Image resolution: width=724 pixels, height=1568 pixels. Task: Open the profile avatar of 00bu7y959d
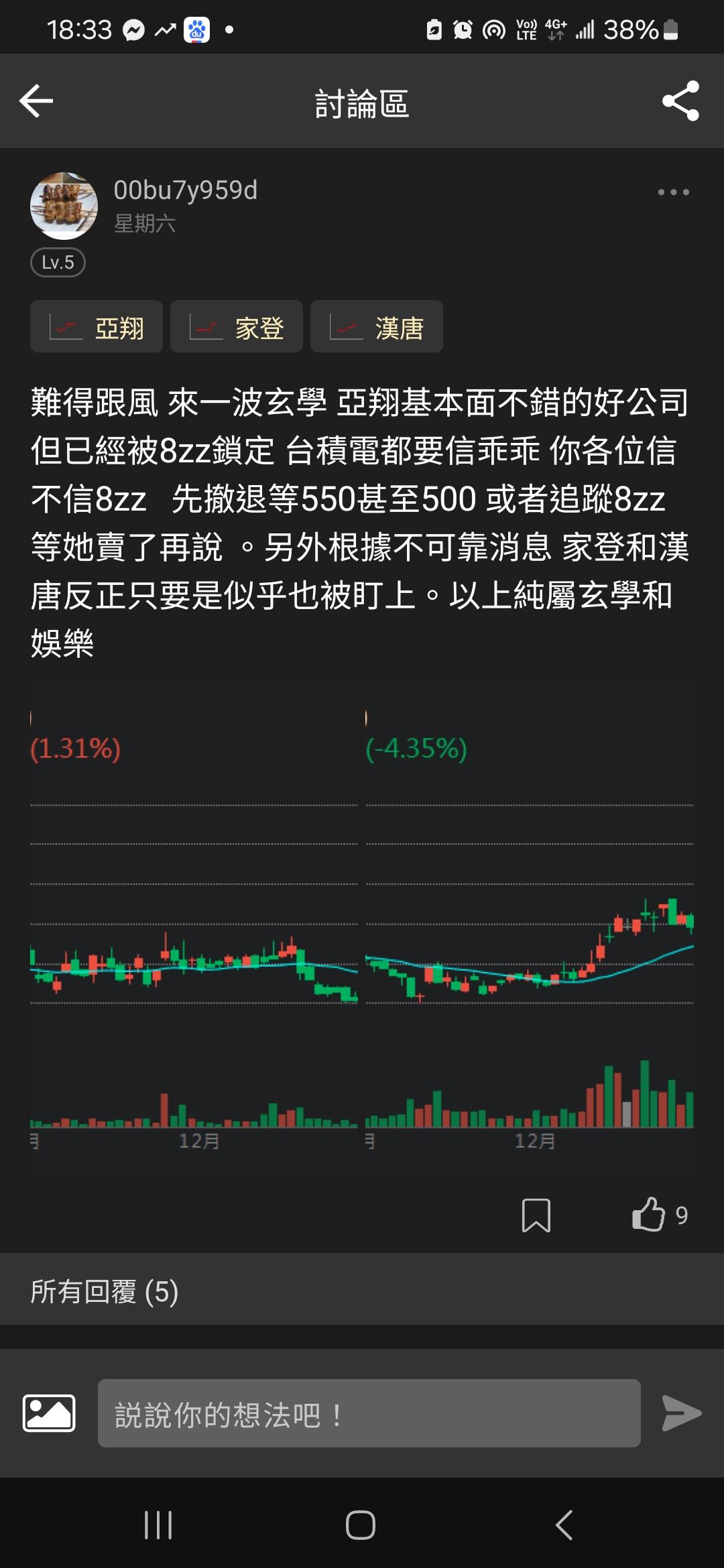pos(64,206)
